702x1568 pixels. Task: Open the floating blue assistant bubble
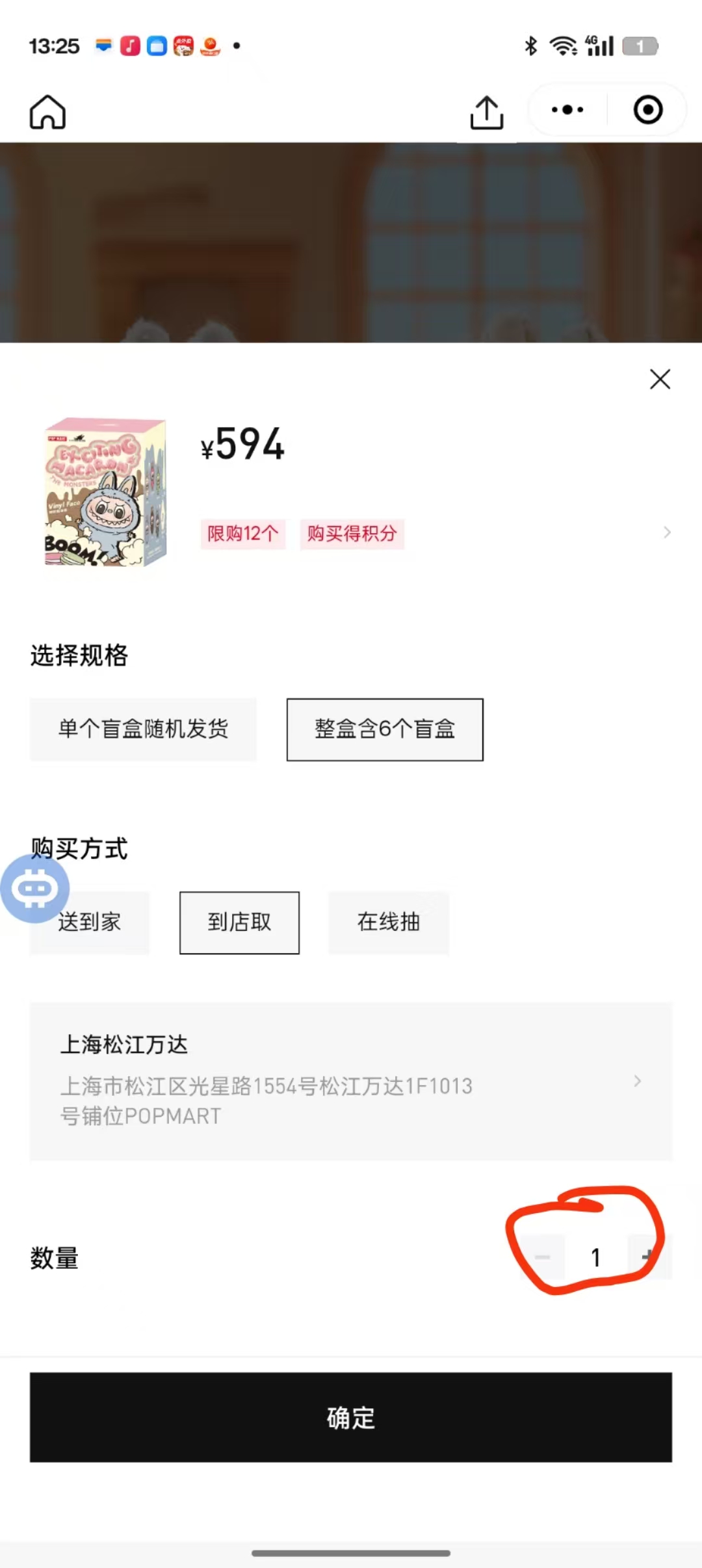[34, 888]
